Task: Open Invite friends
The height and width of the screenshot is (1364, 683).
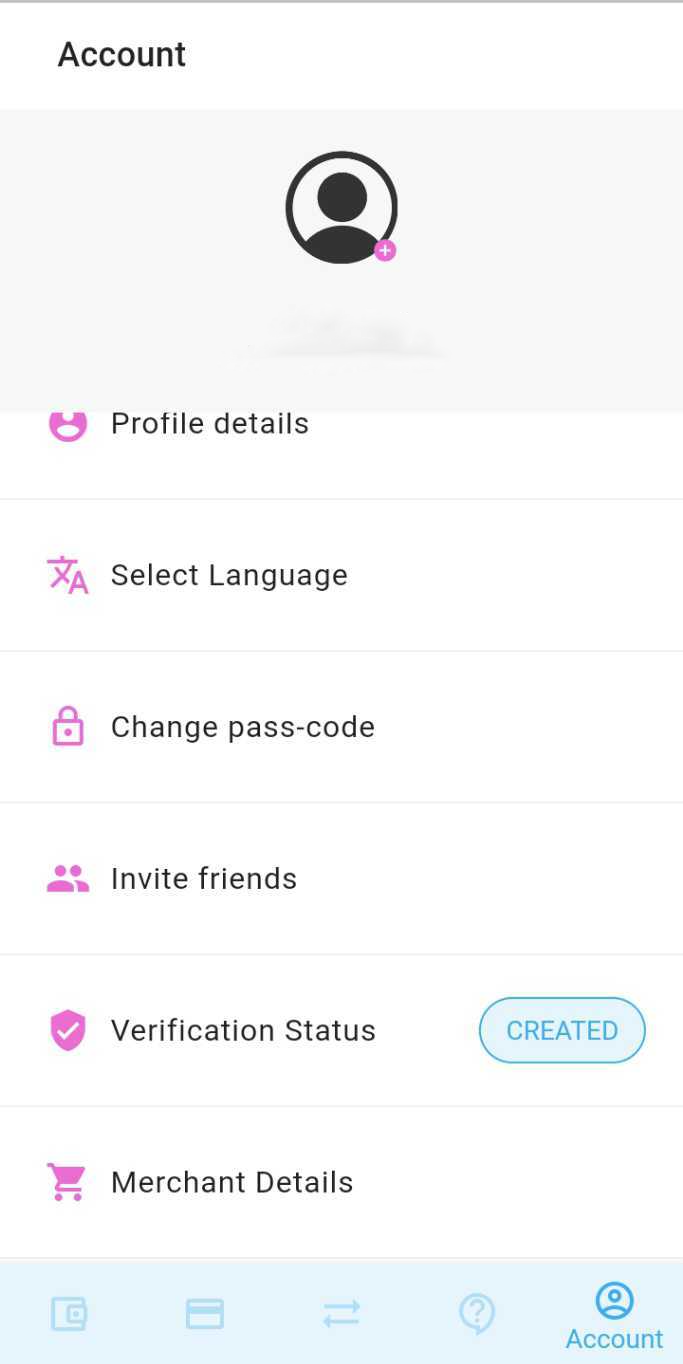Action: 204,879
